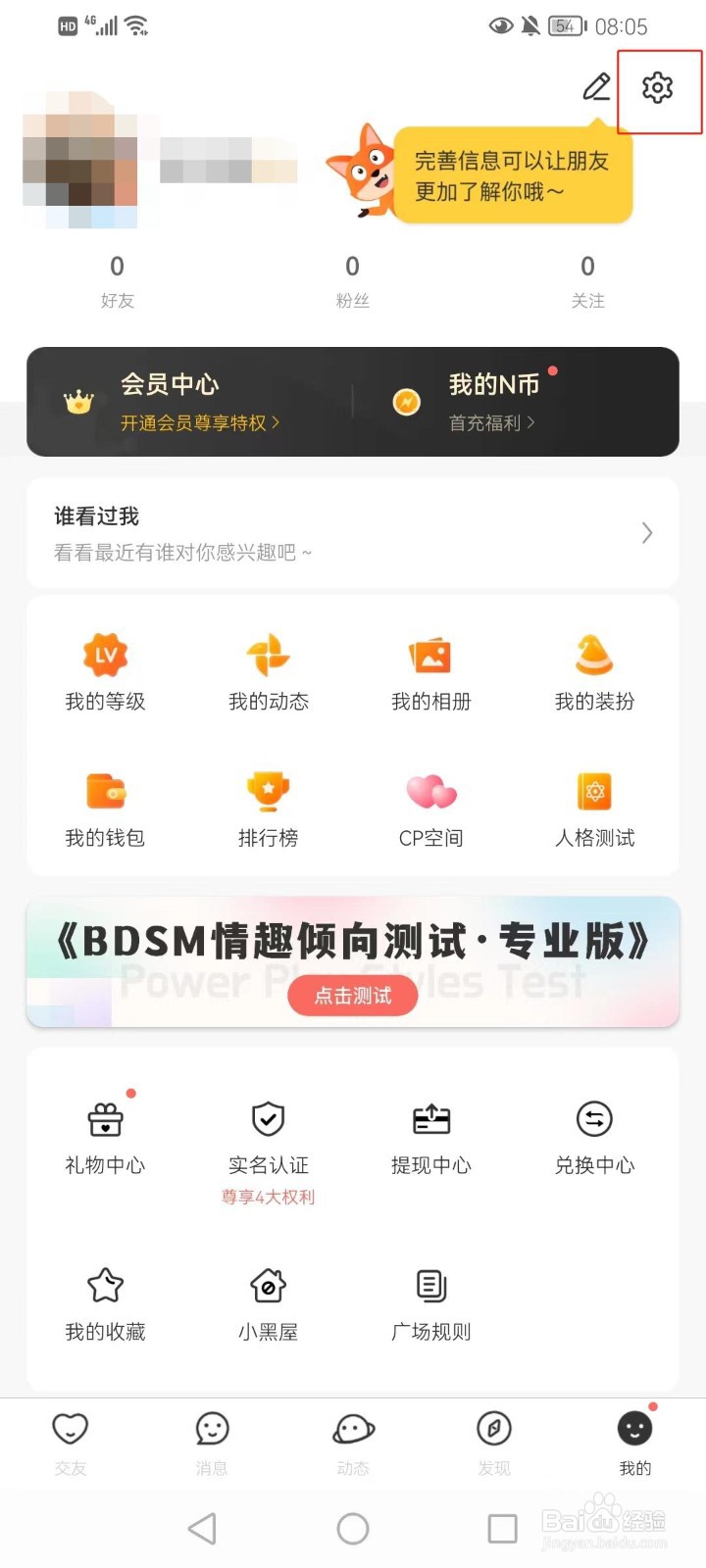
Task: Open 我的等级 (My Level)
Action: [105, 669]
